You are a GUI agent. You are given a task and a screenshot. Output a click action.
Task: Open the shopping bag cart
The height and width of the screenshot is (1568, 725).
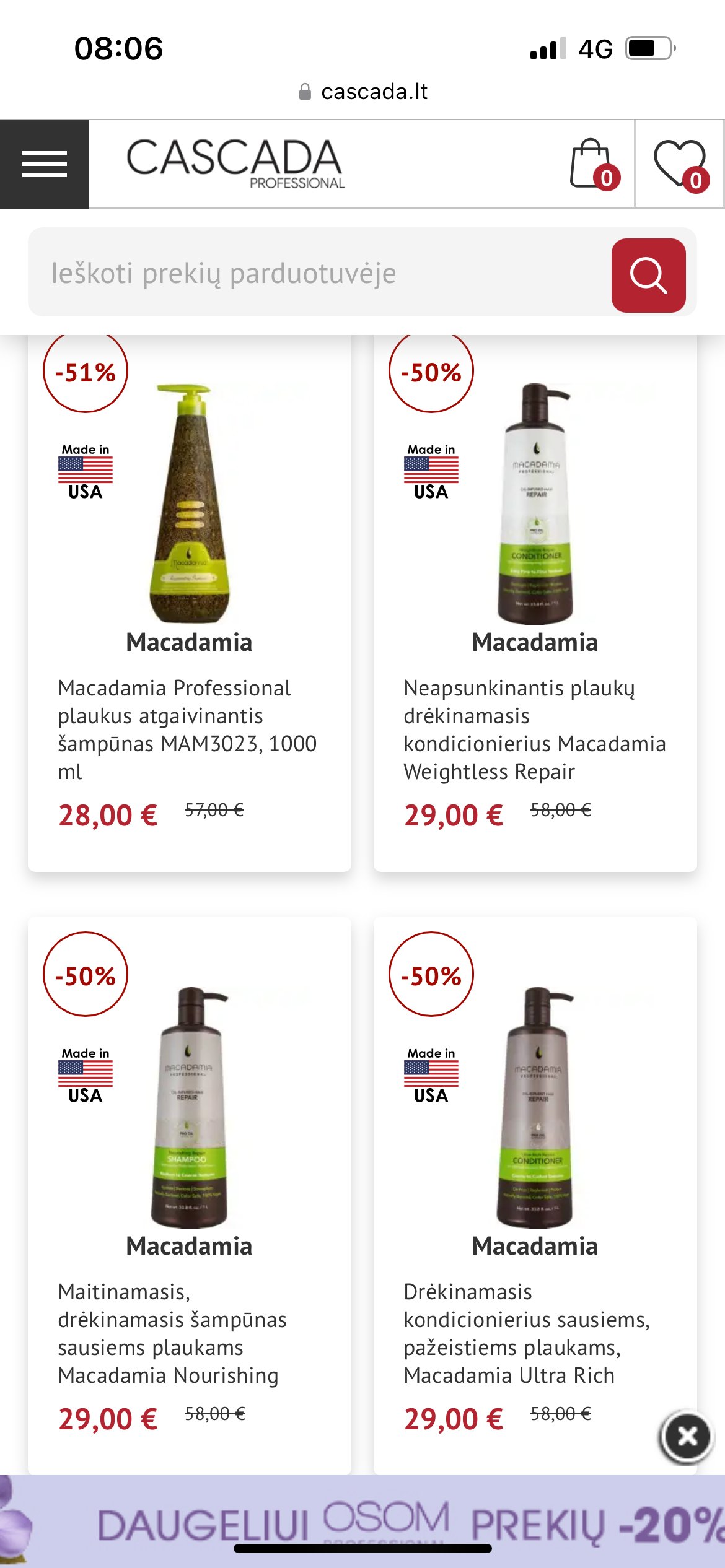tap(594, 164)
